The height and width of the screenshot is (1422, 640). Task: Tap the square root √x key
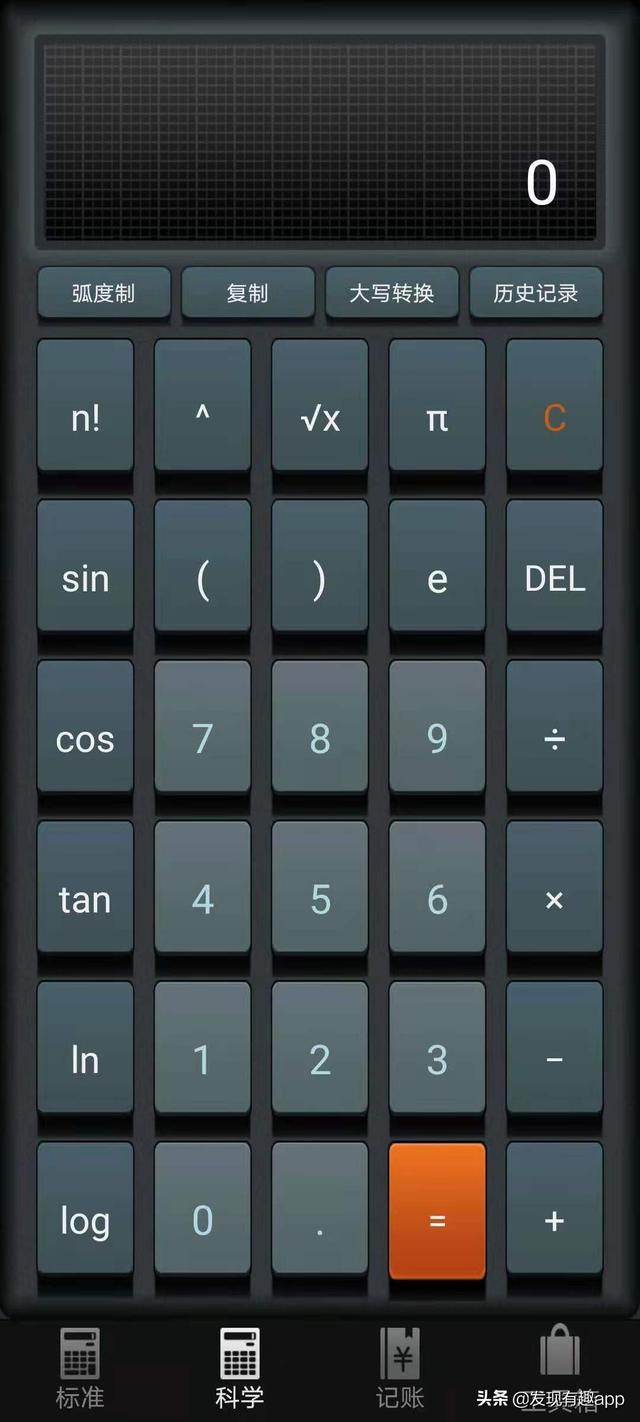(x=320, y=417)
